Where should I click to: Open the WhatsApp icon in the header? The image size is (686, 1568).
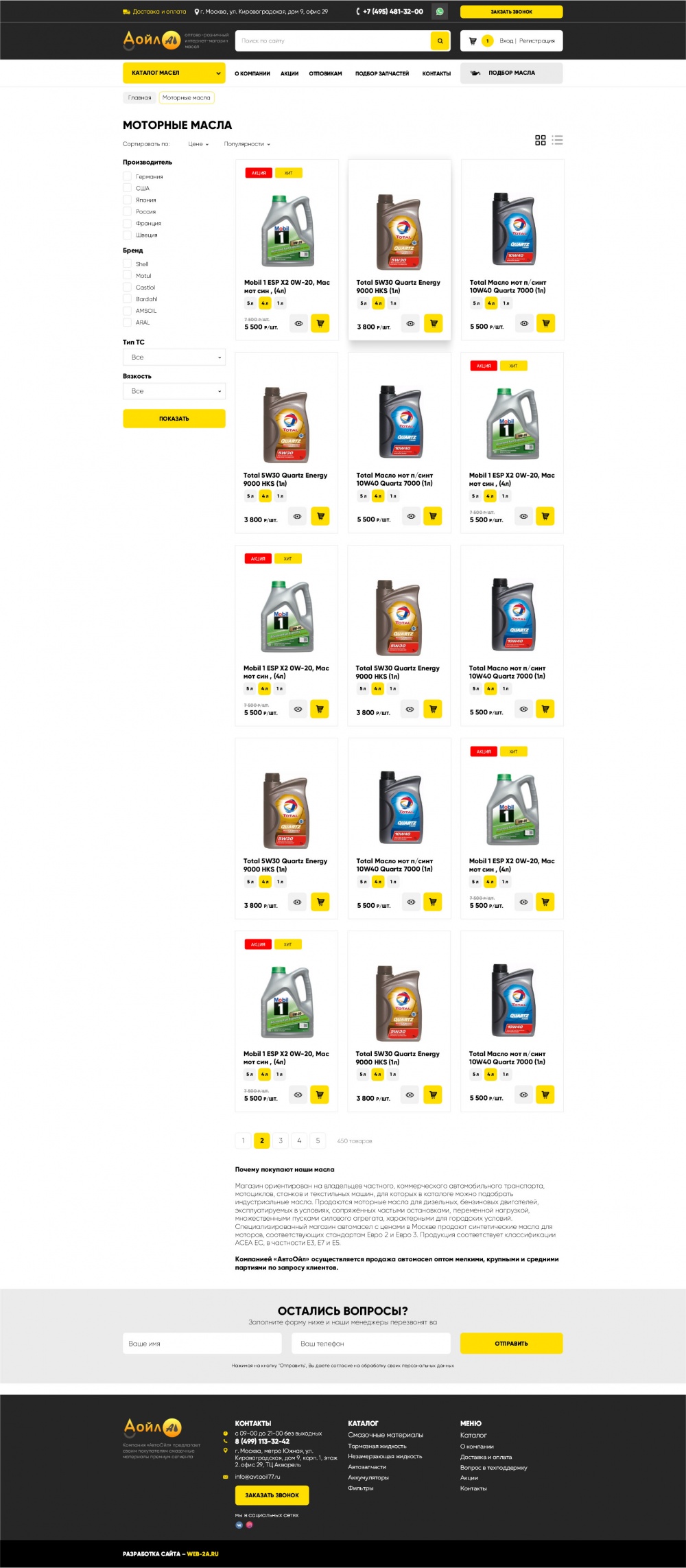tap(440, 12)
